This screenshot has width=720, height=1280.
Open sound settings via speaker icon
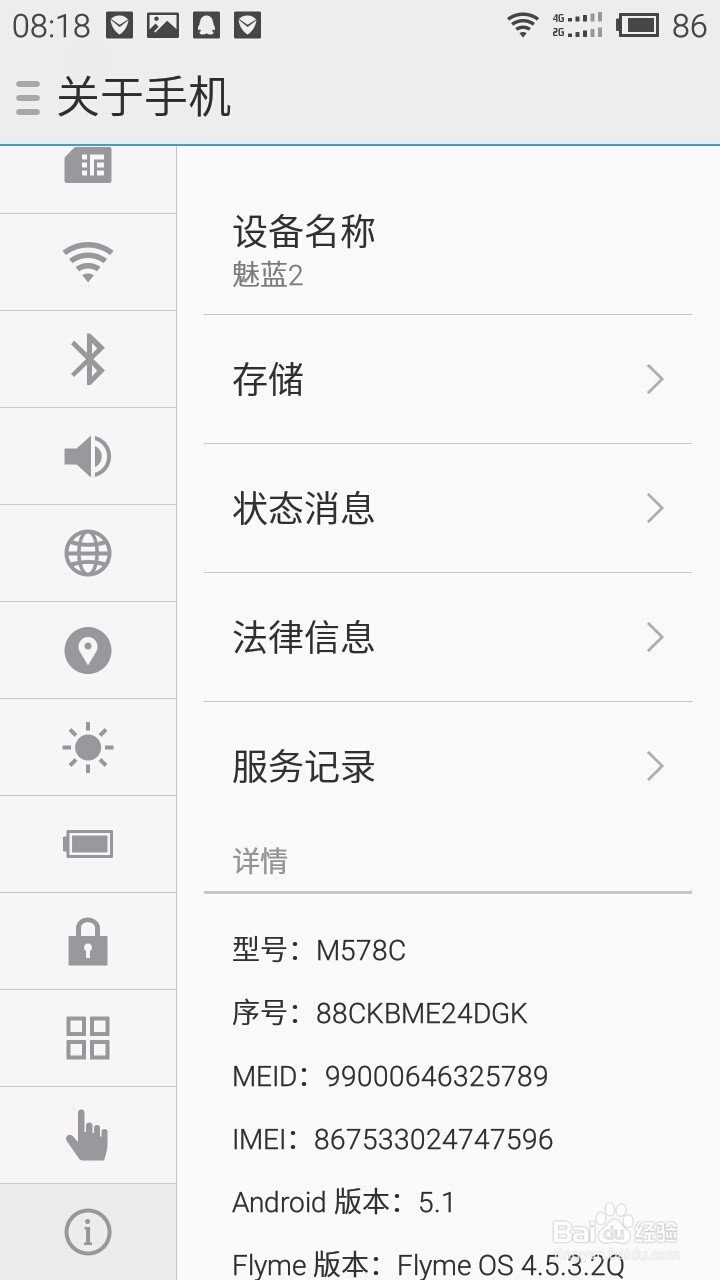click(88, 456)
